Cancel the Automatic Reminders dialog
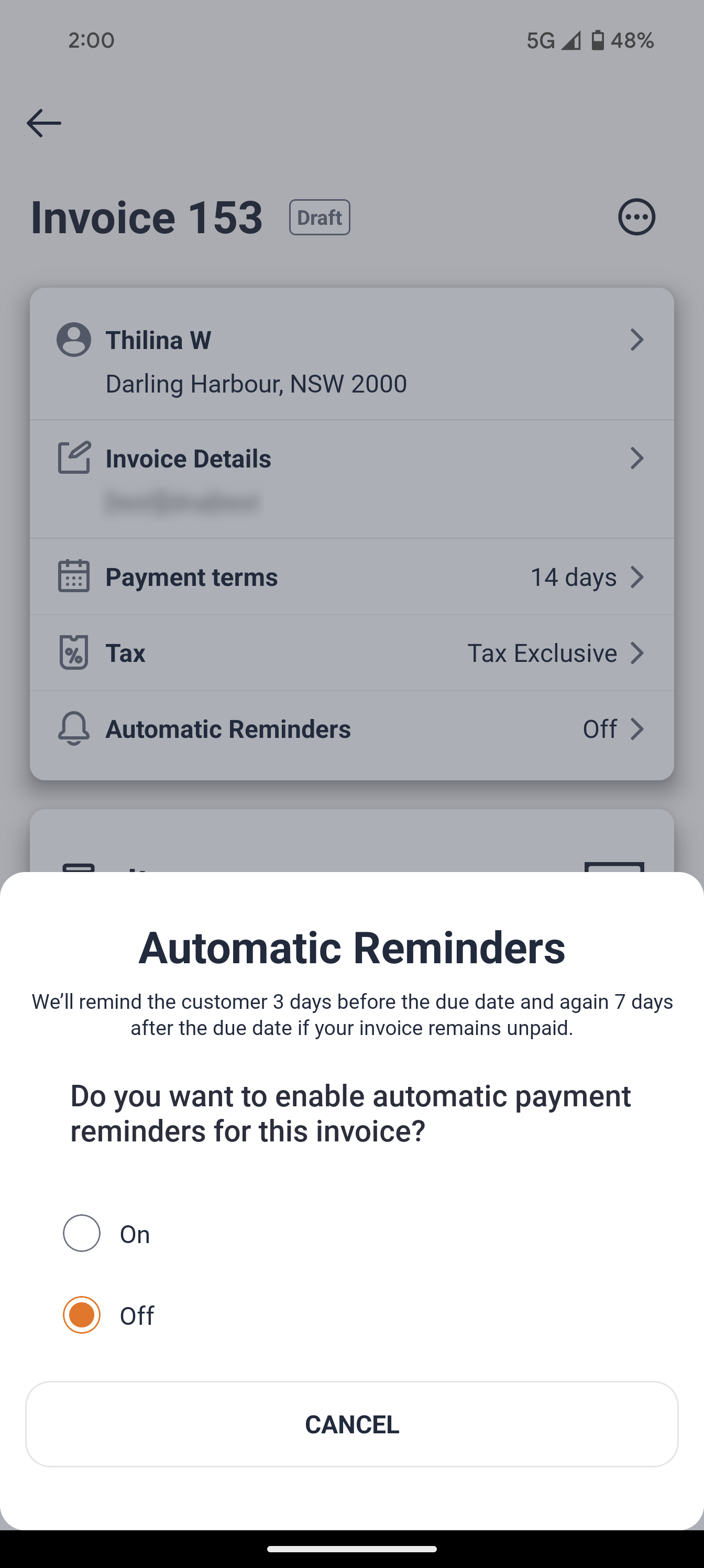 pos(351,1424)
